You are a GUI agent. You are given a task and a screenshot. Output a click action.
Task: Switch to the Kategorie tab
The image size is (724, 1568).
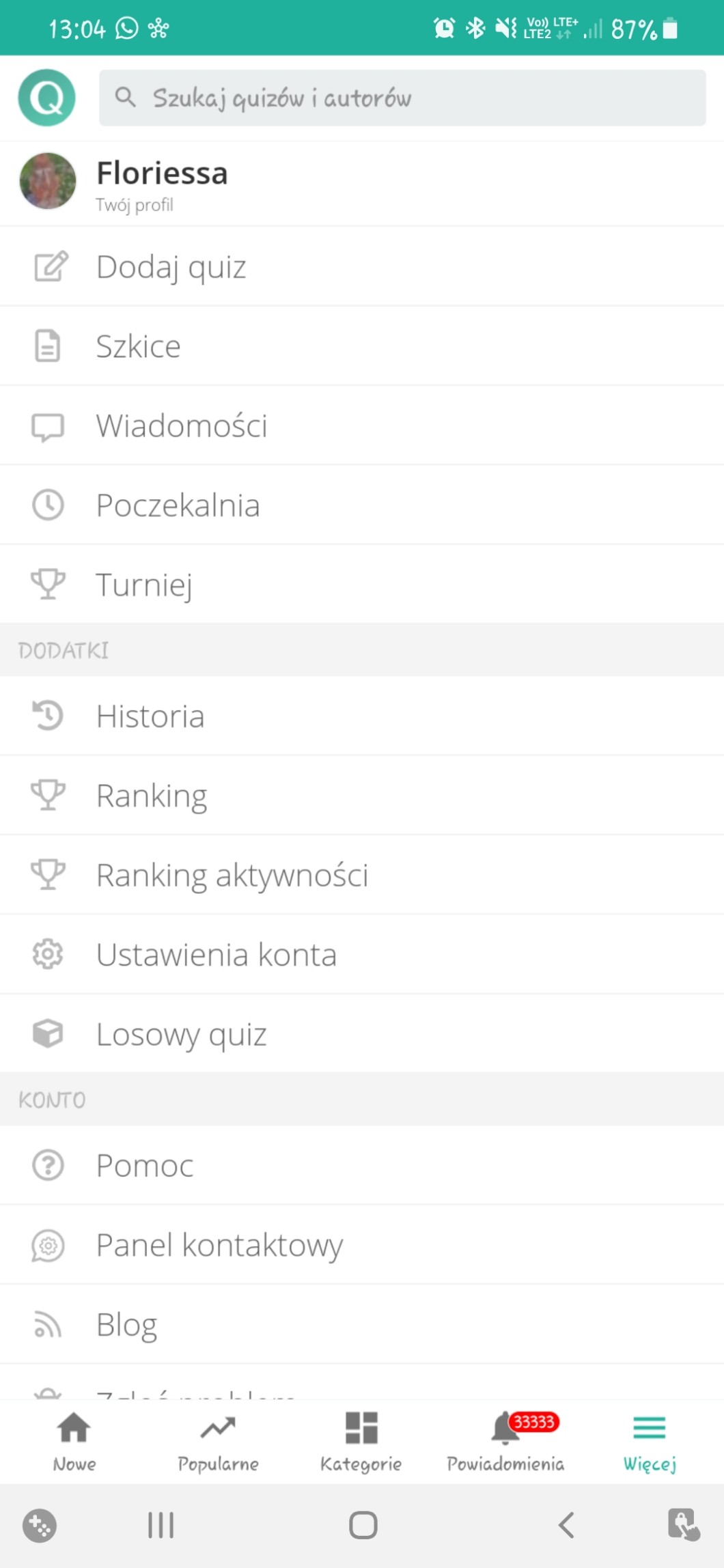click(361, 1441)
